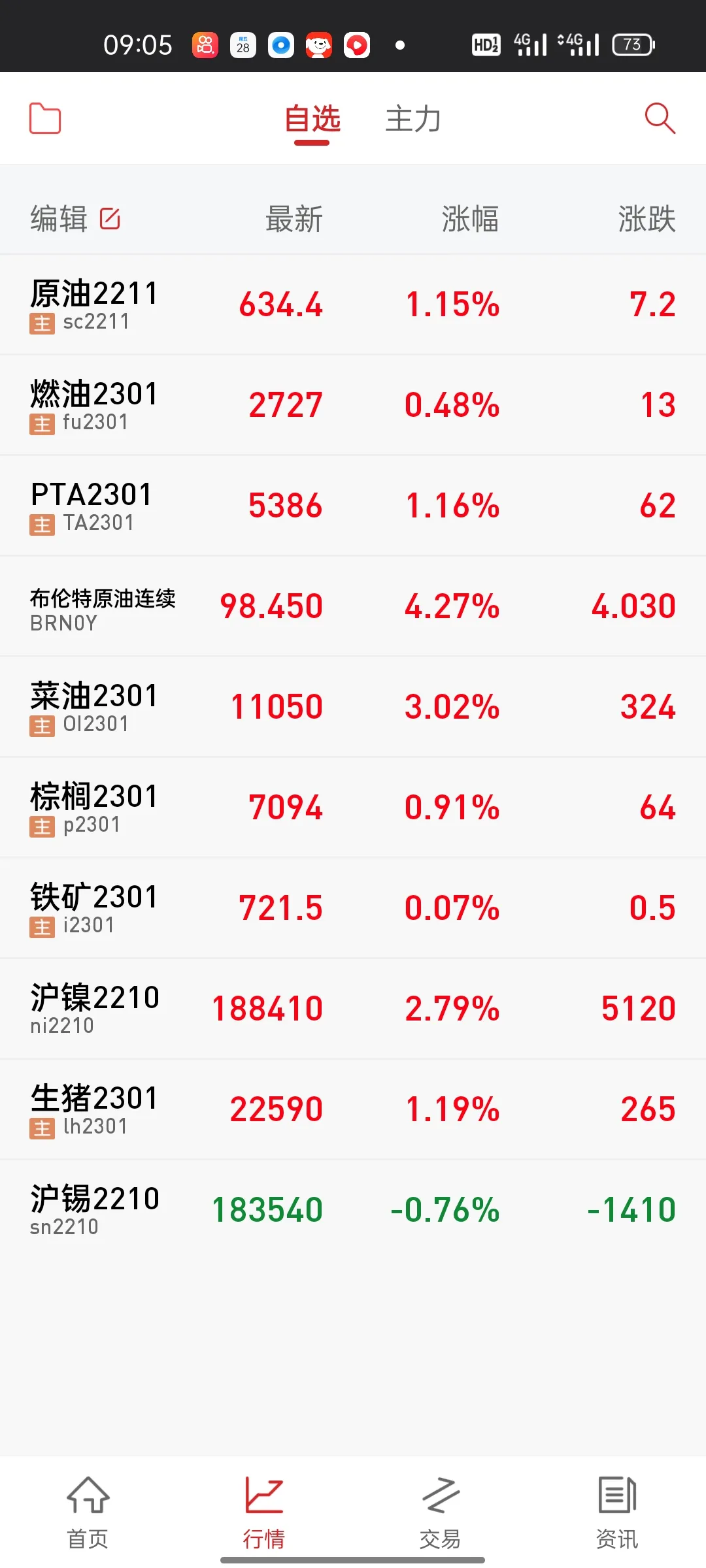Open the 沪镍2210 row
Viewport: 706px width, 1568px height.
[x=353, y=1009]
